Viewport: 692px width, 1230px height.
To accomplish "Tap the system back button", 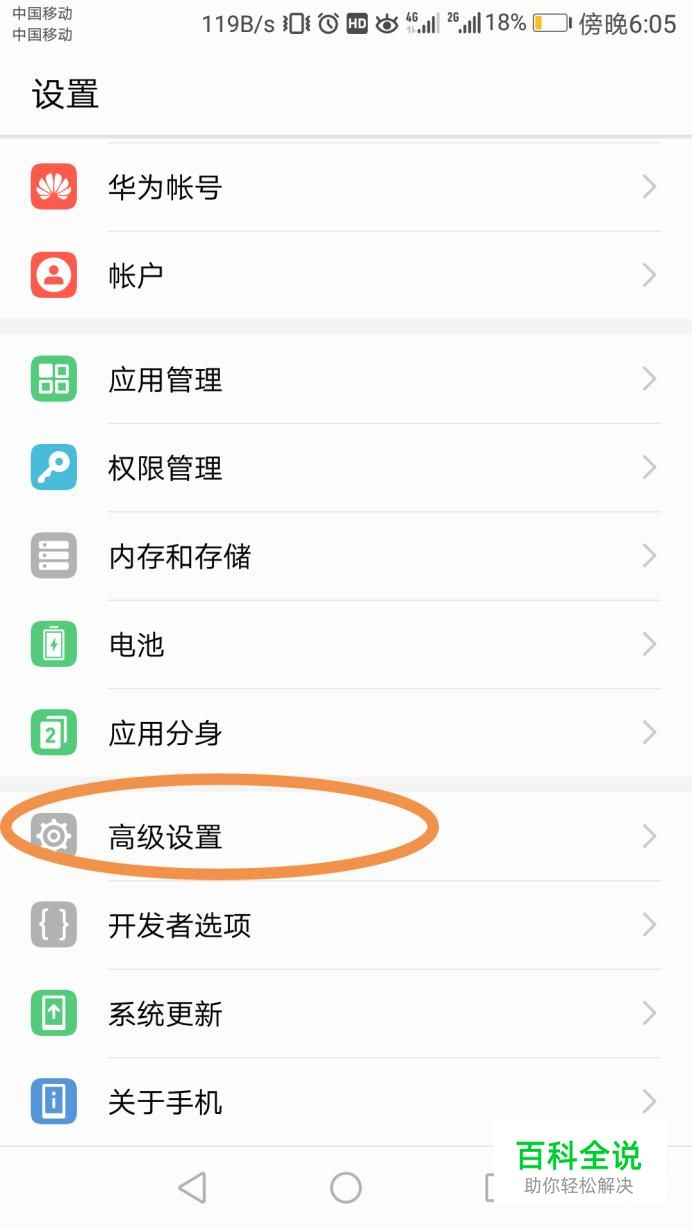I will pyautogui.click(x=192, y=1187).
